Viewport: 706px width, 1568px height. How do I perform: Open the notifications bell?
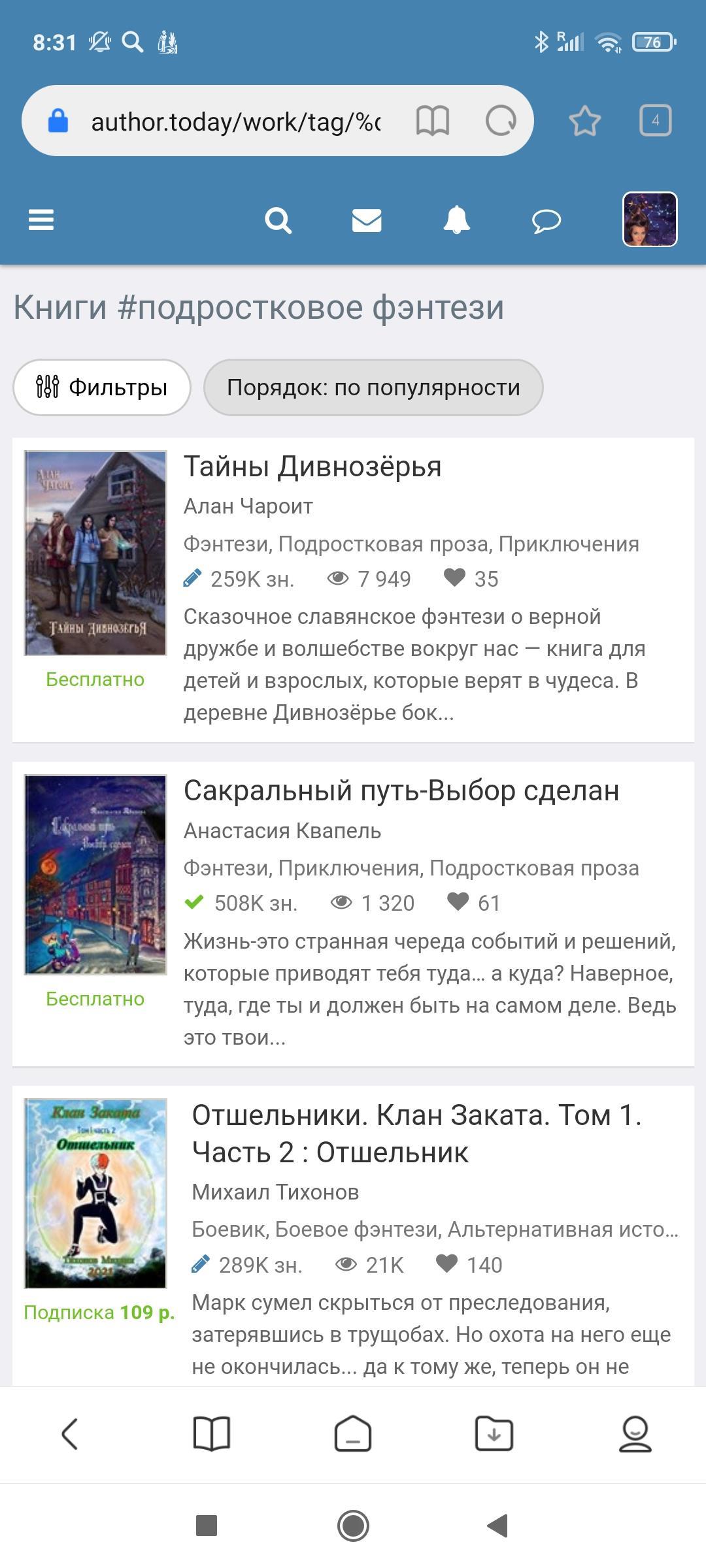pos(456,220)
